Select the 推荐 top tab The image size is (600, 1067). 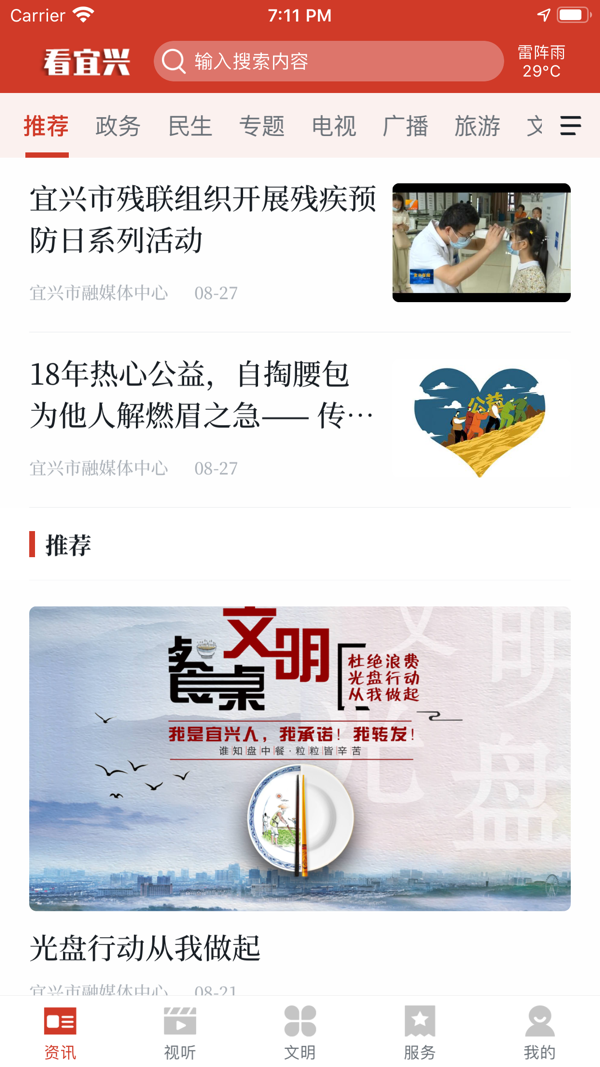click(x=46, y=126)
